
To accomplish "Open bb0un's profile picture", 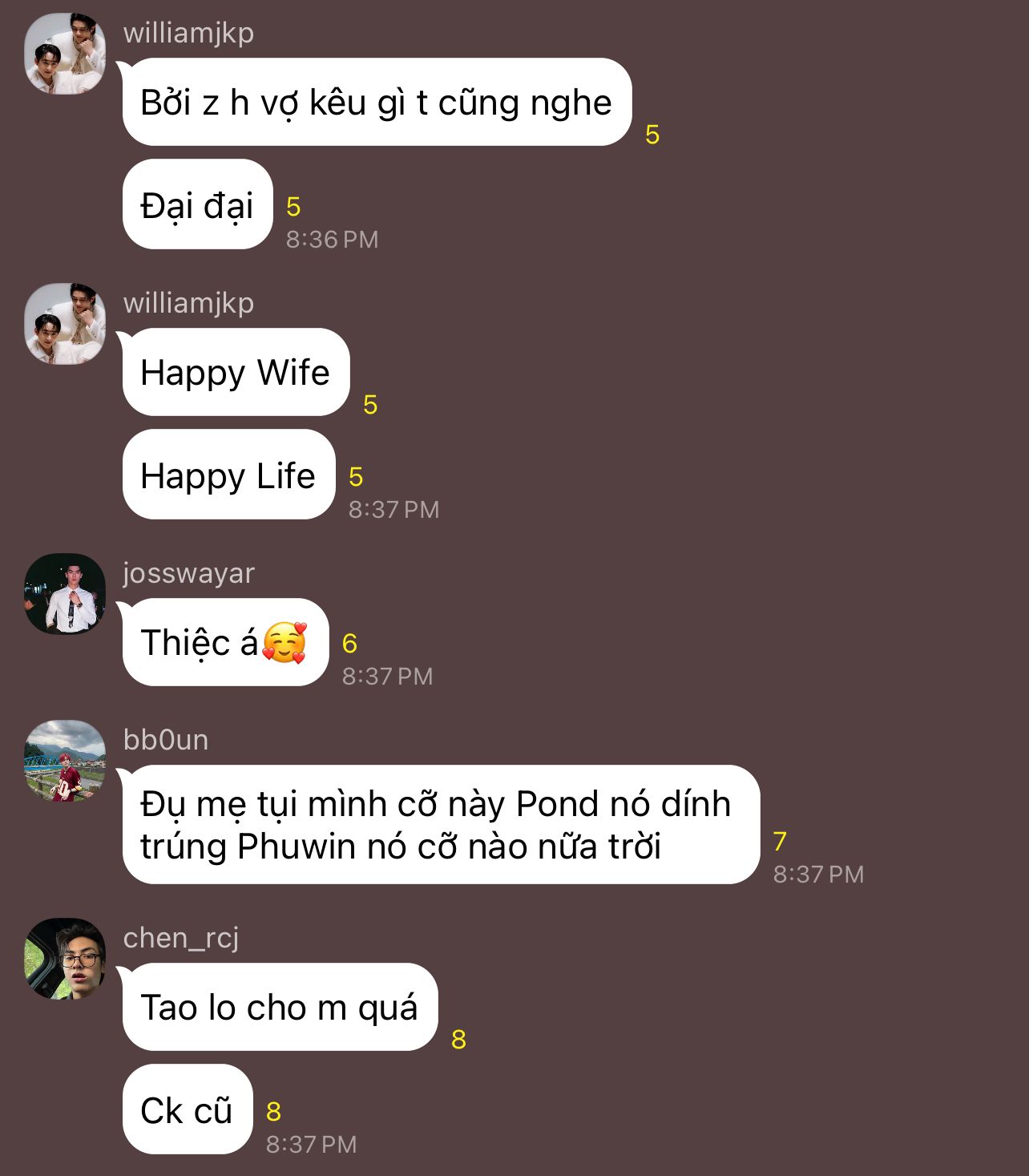I will coord(65,761).
